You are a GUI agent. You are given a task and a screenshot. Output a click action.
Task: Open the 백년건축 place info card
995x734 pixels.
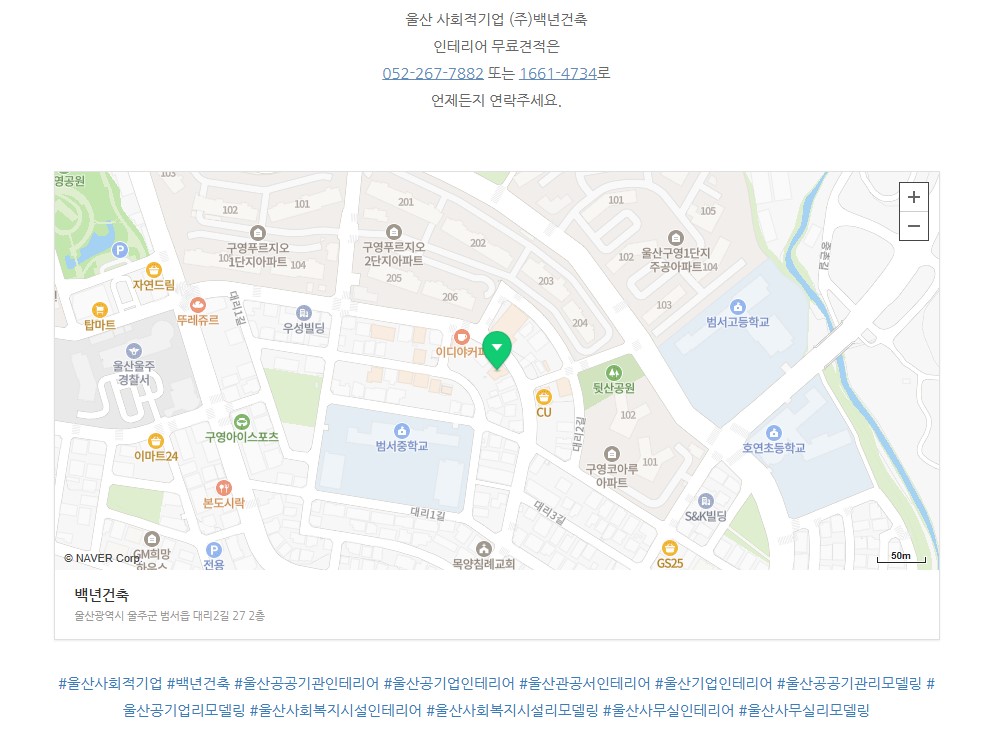[x=102, y=594]
